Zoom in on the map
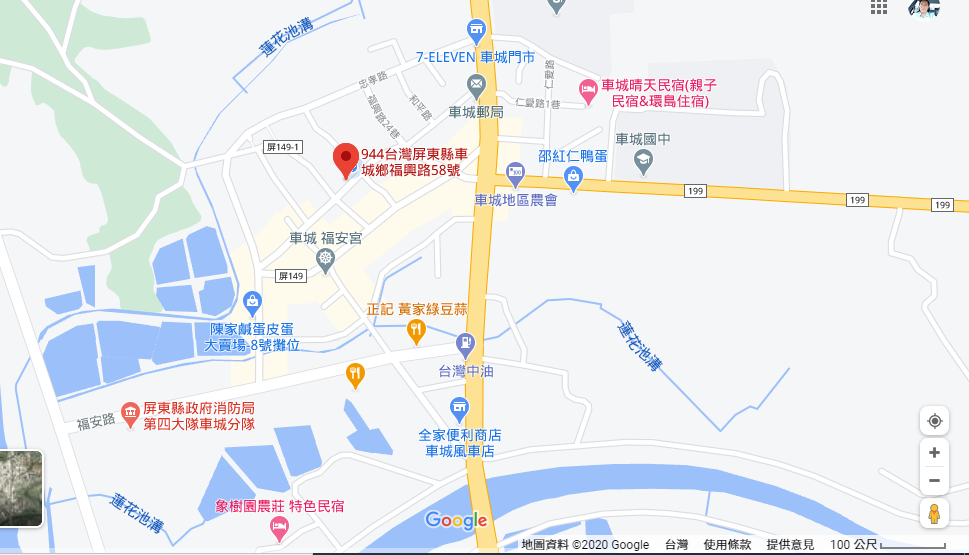Image resolution: width=969 pixels, height=555 pixels. click(934, 453)
